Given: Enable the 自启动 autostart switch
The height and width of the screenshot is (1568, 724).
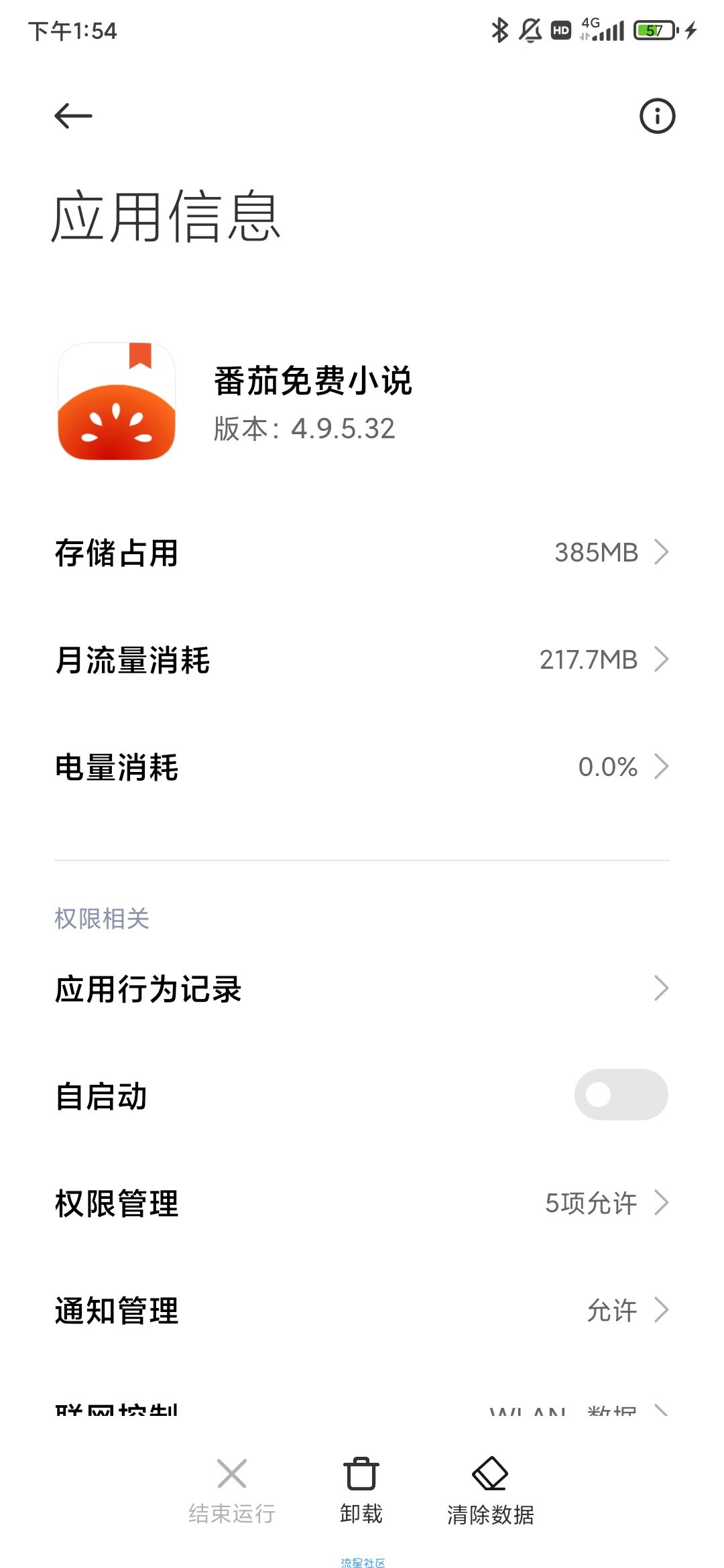Looking at the screenshot, I should [621, 1095].
